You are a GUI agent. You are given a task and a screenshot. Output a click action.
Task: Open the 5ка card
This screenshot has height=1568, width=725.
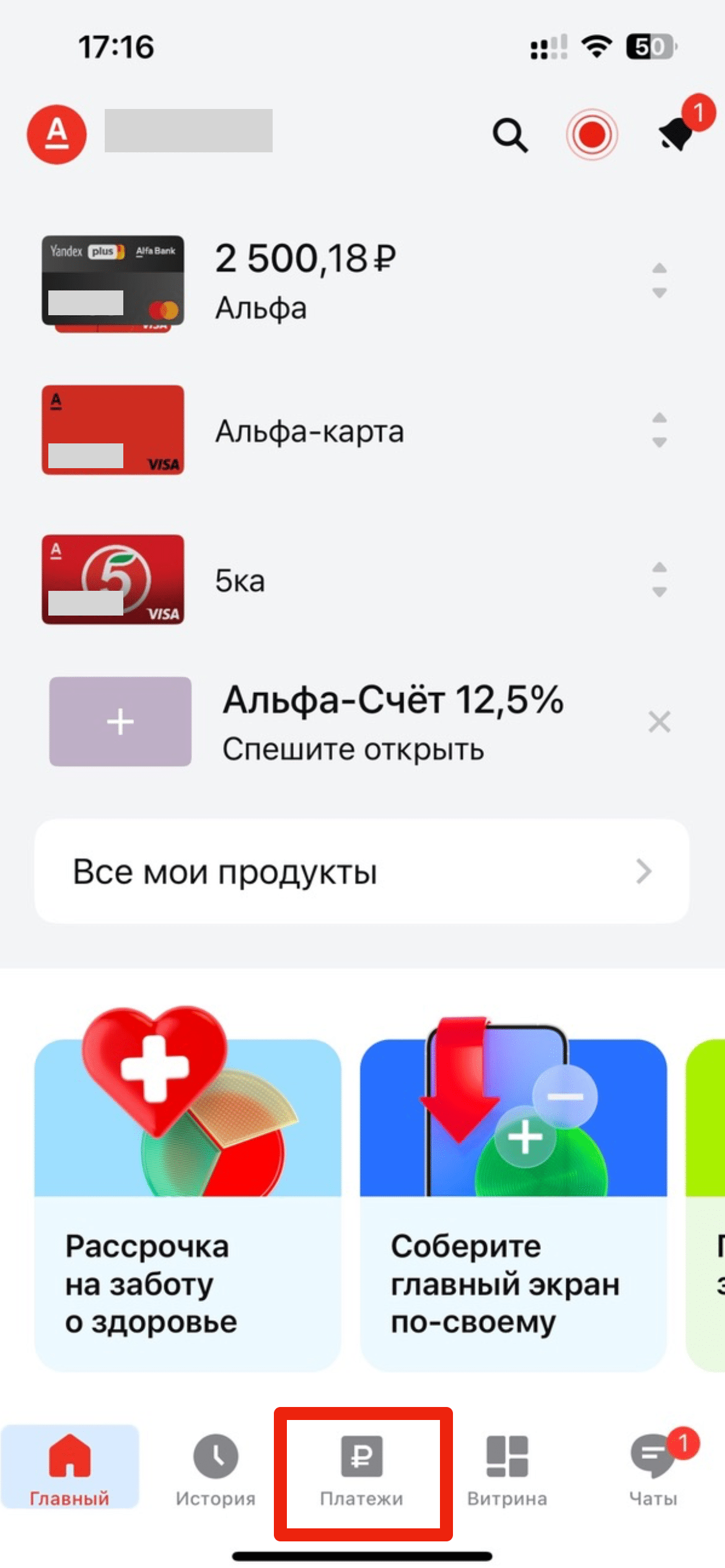coord(240,580)
